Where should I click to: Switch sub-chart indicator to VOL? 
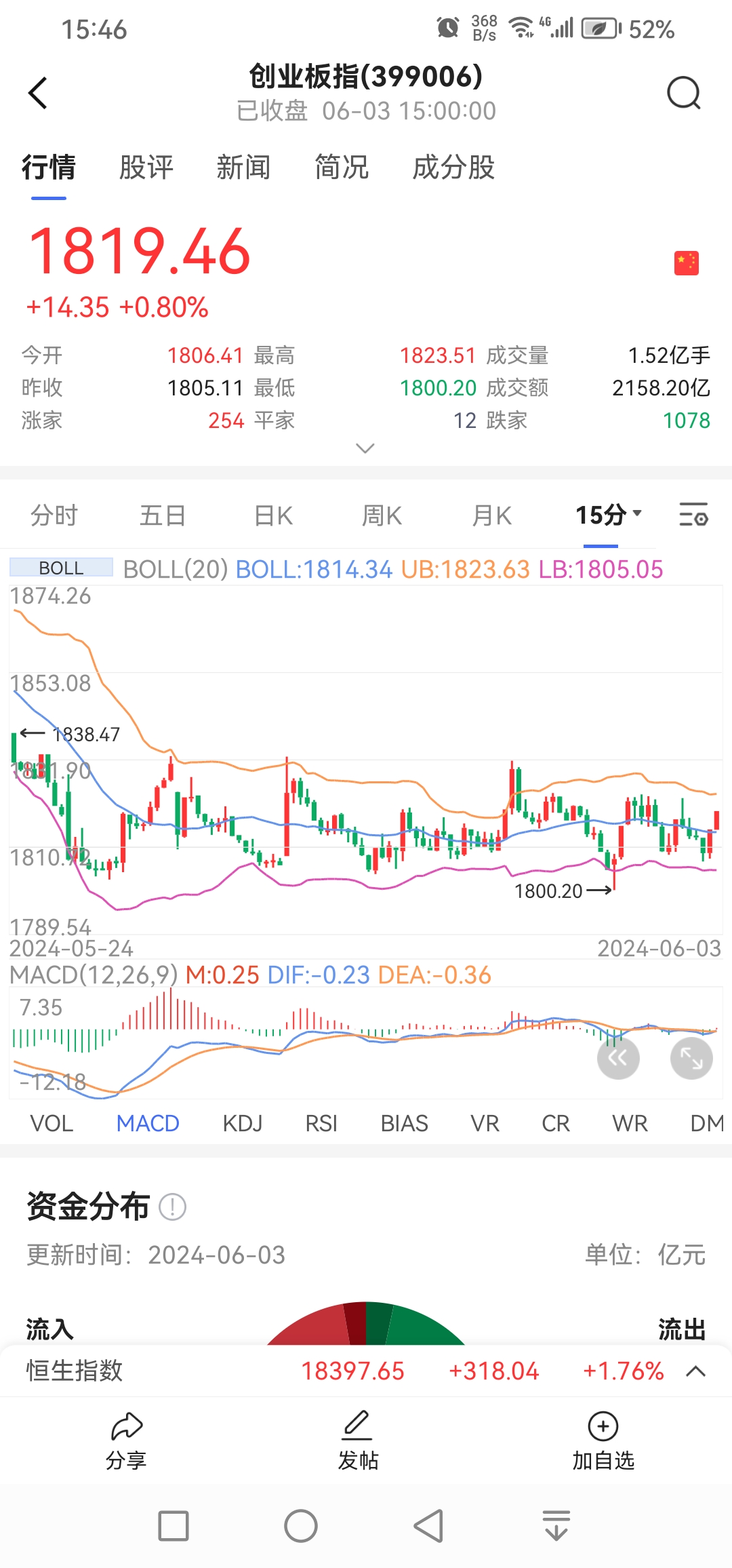click(52, 1124)
